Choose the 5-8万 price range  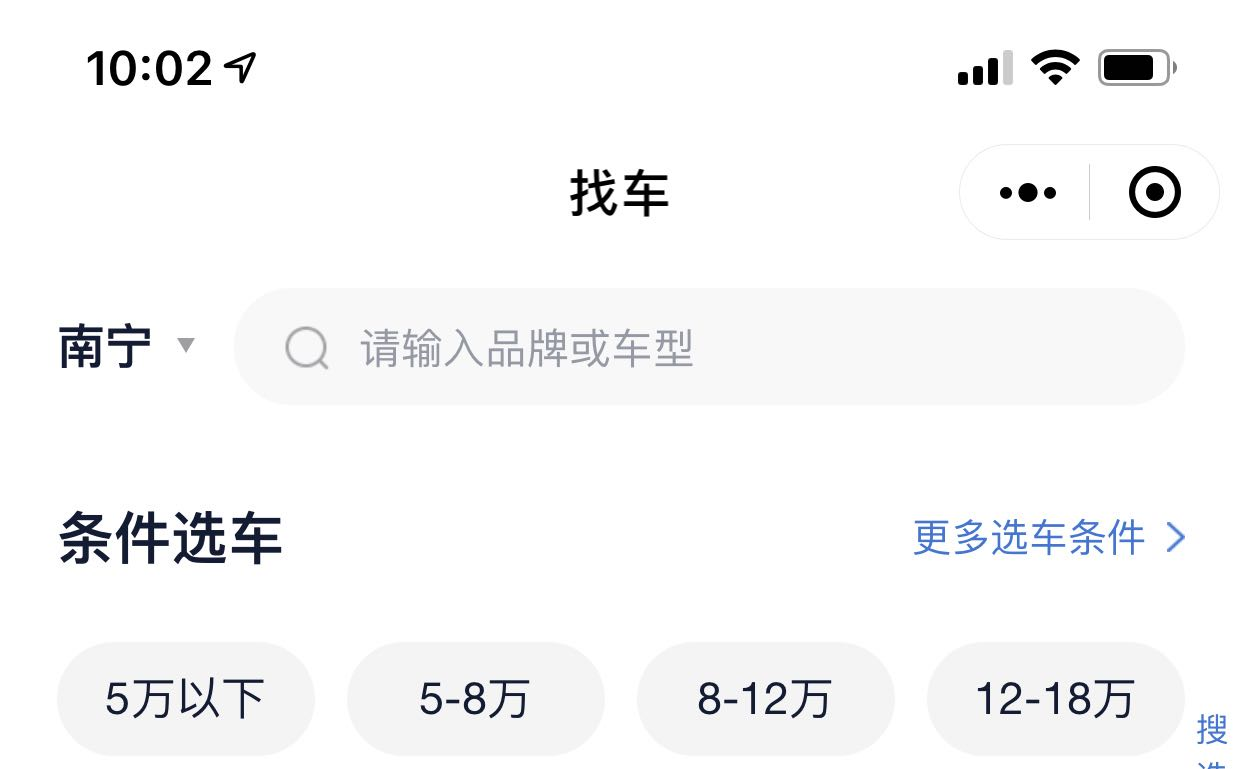click(x=475, y=699)
